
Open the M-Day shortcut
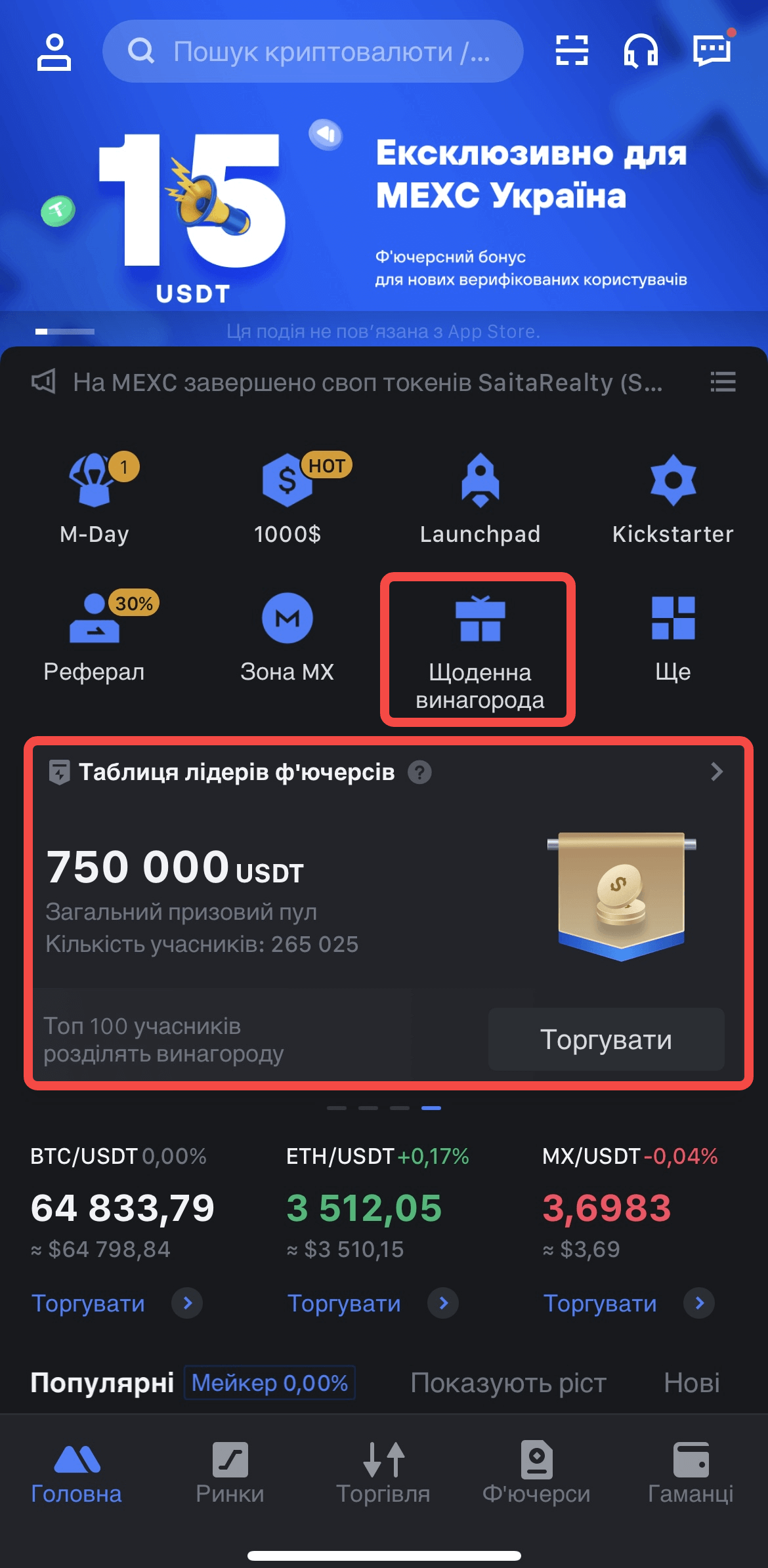(95, 499)
